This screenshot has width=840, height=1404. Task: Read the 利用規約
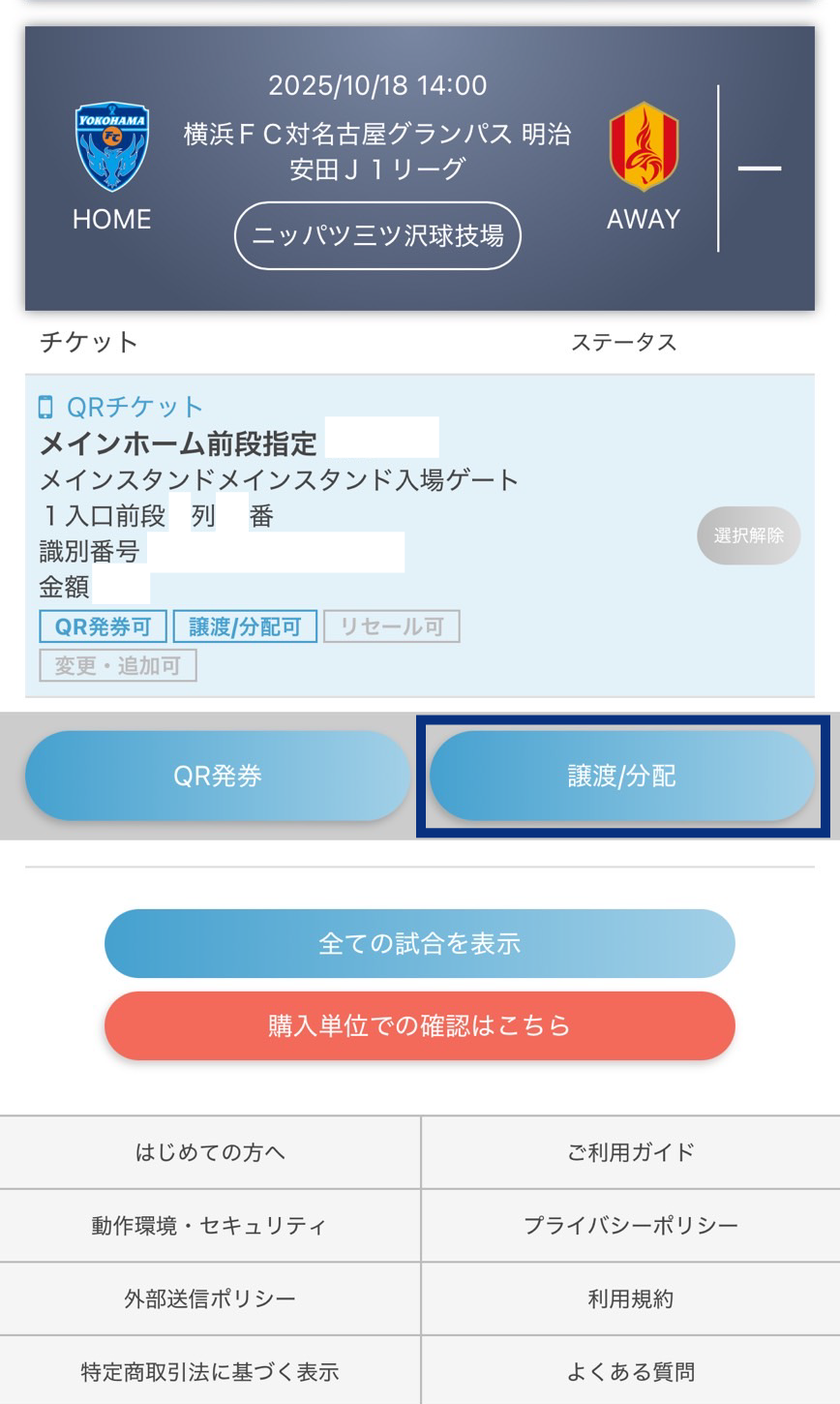(x=631, y=1298)
